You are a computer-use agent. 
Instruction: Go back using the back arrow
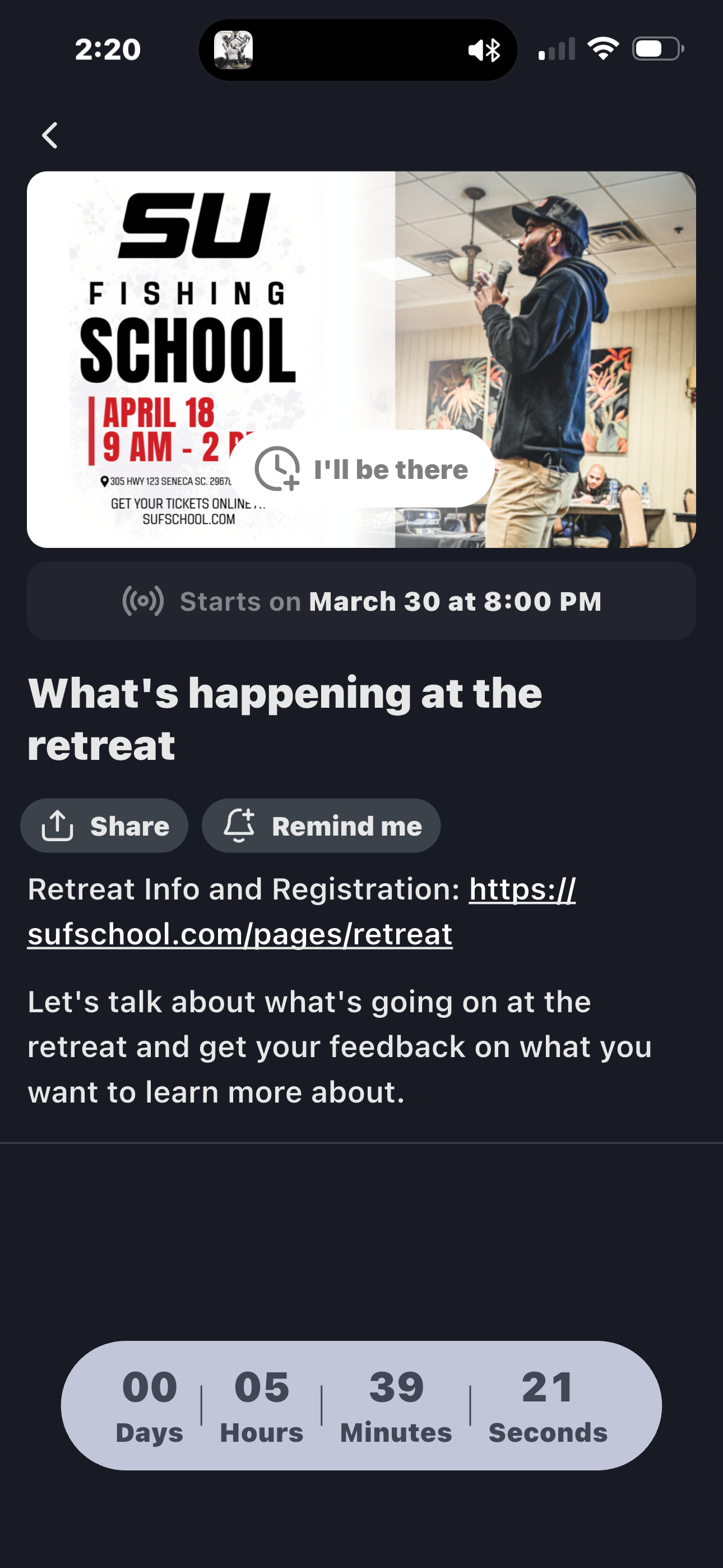point(50,135)
